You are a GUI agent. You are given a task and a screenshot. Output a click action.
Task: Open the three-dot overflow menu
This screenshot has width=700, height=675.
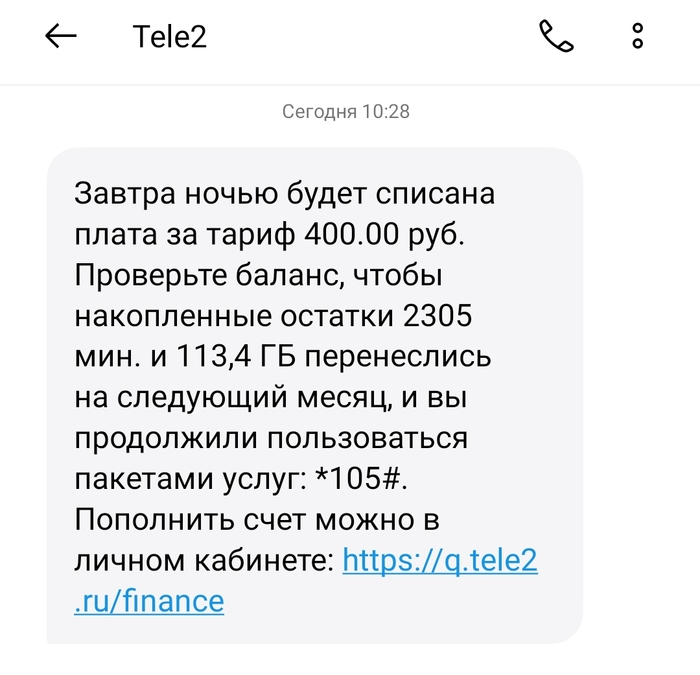(638, 38)
